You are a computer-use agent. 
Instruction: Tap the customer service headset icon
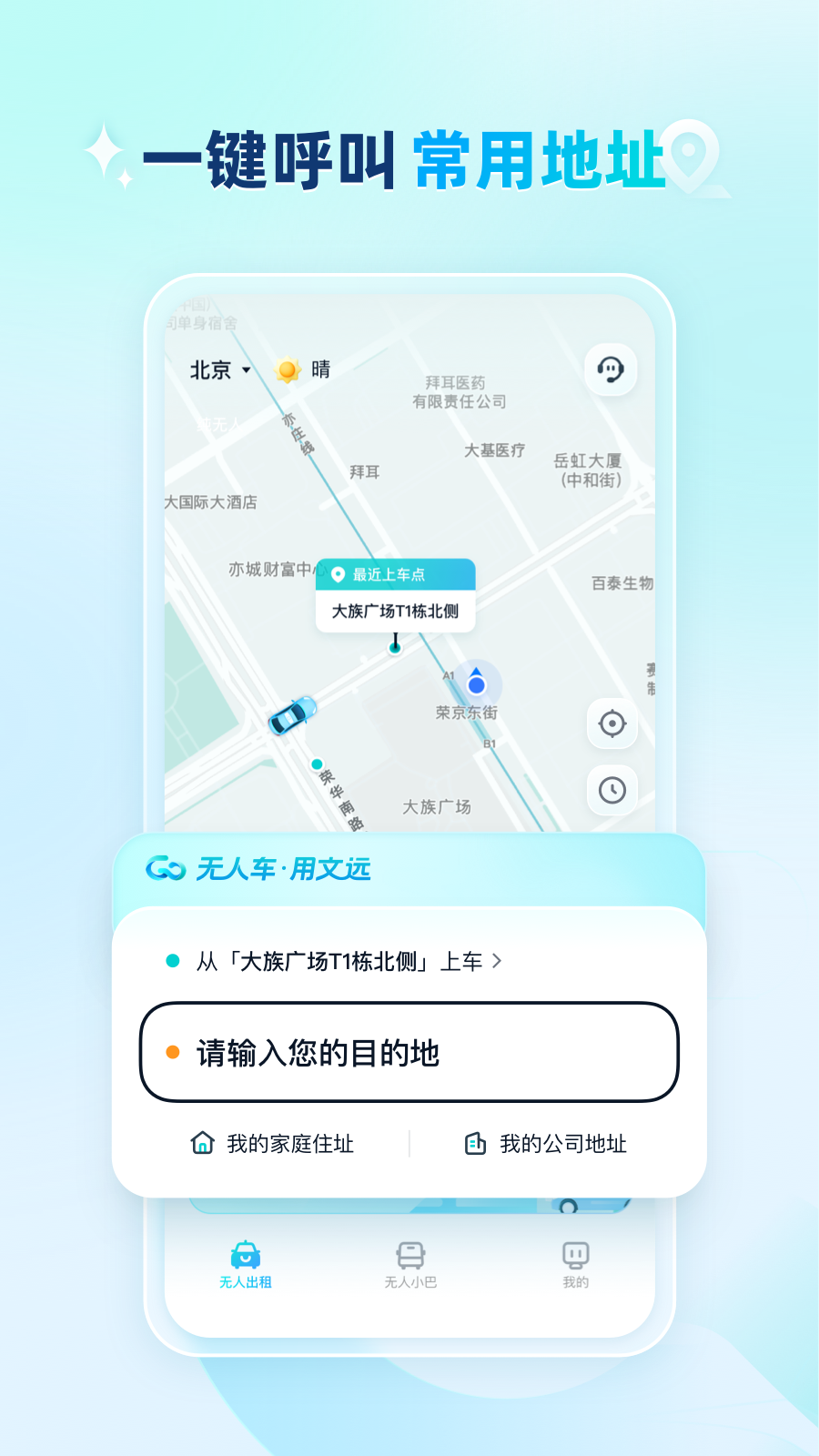click(611, 369)
